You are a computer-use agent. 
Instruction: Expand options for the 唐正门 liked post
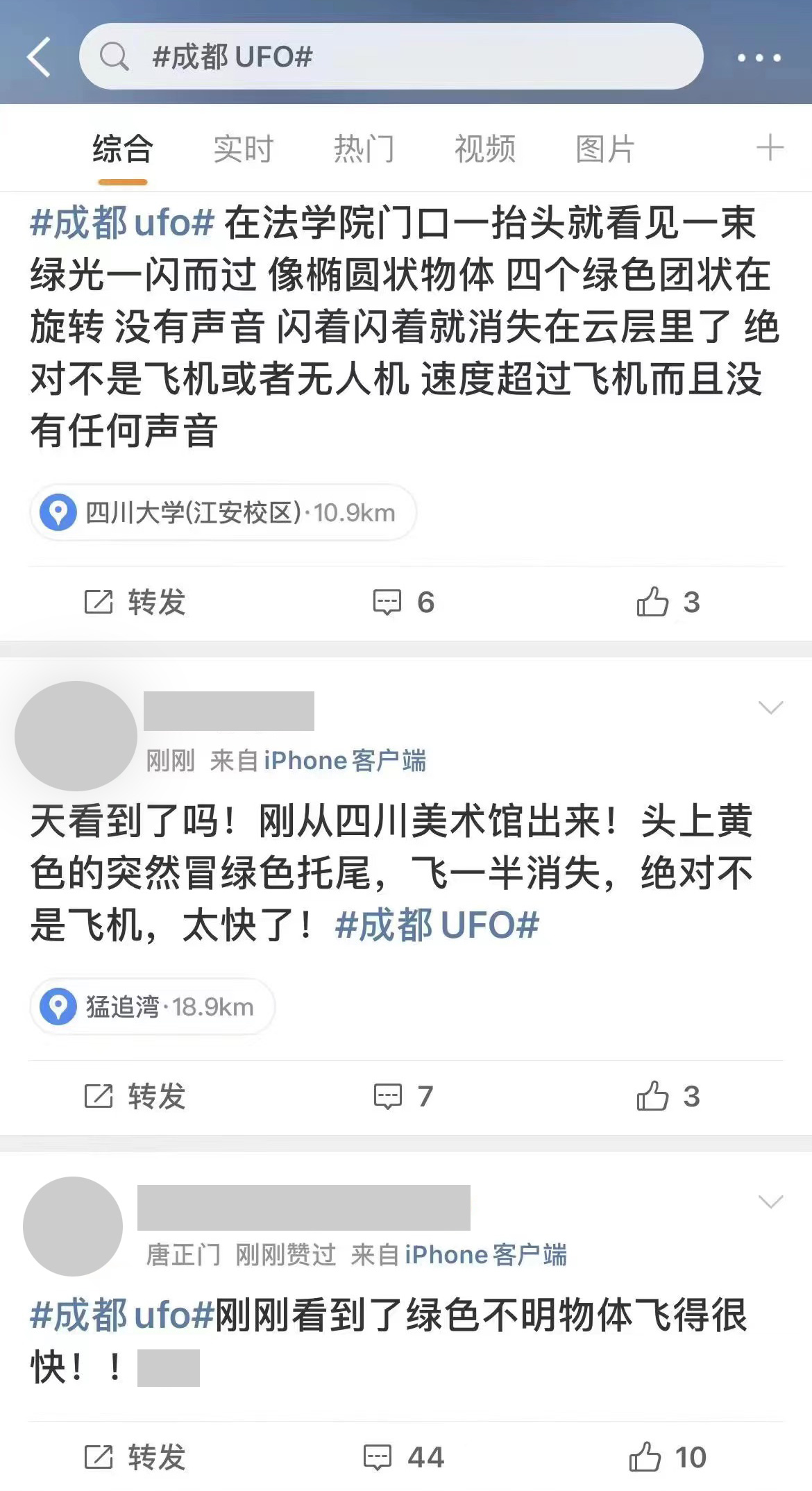[770, 1202]
